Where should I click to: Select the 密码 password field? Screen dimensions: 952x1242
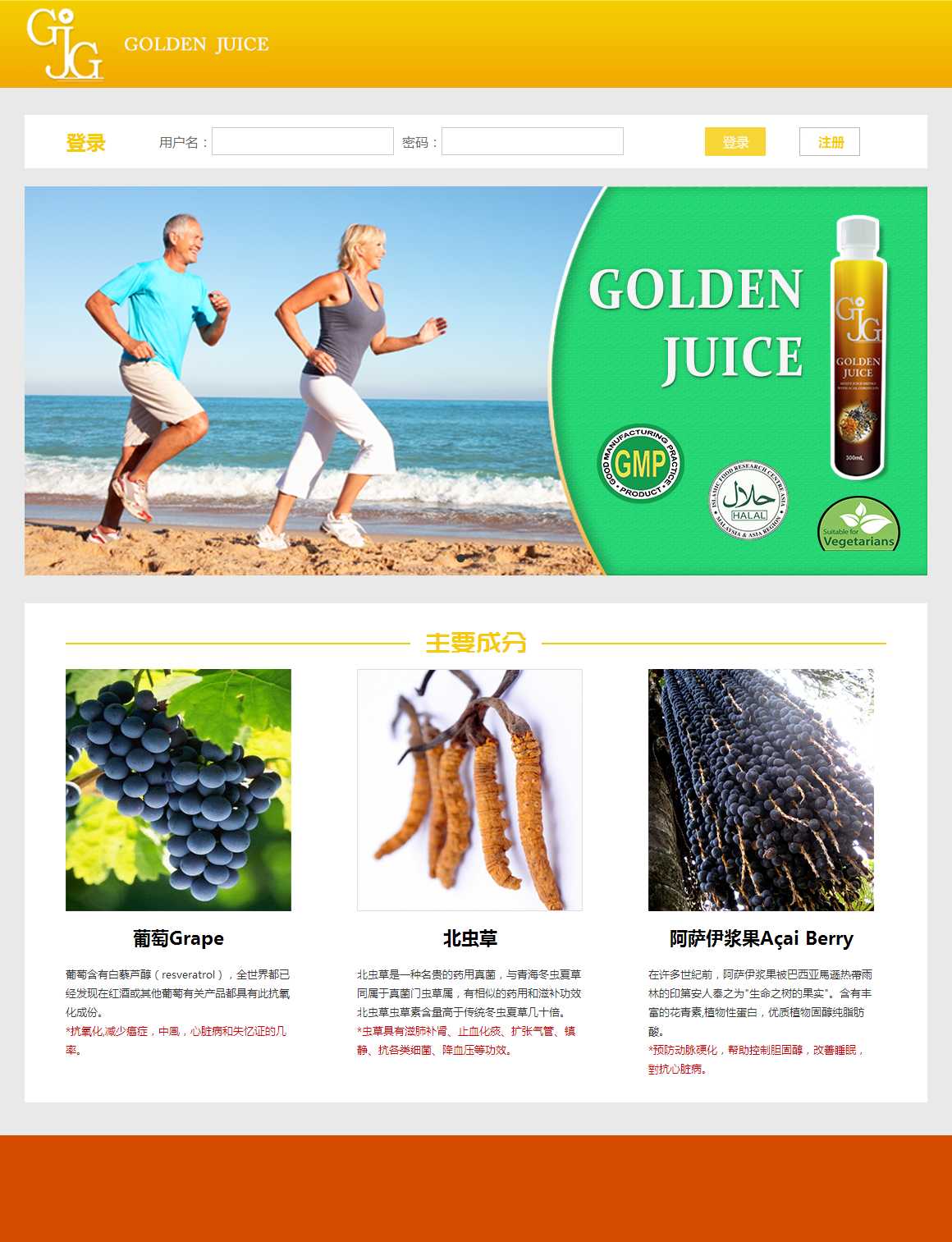point(532,141)
